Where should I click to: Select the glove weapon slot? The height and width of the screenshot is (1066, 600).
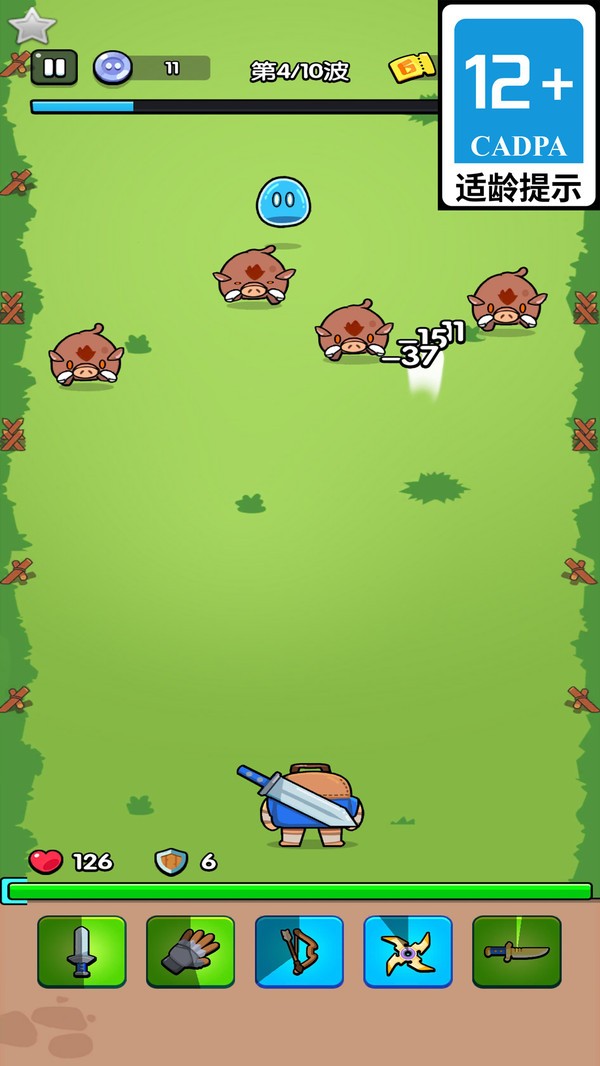click(190, 951)
